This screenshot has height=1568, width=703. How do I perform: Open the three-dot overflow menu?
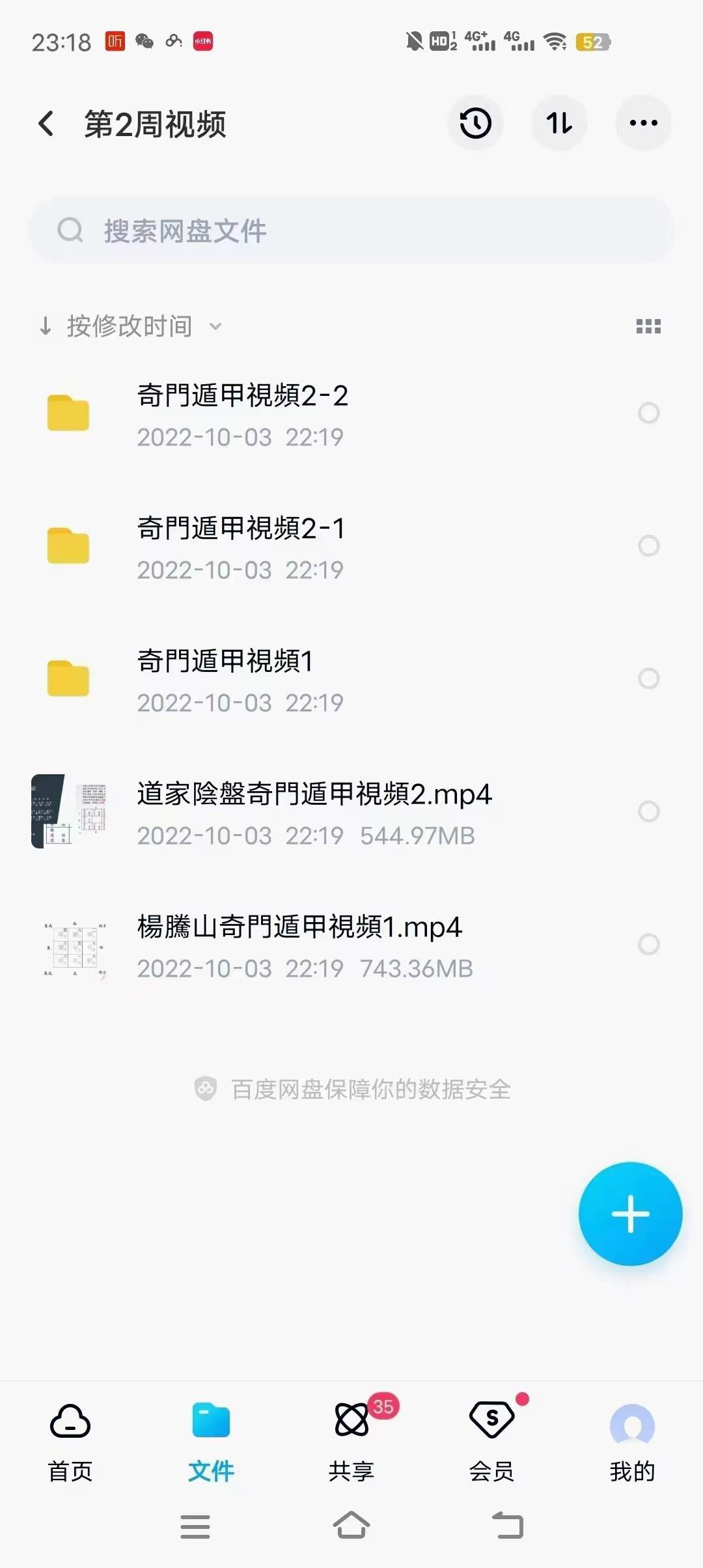(x=643, y=123)
